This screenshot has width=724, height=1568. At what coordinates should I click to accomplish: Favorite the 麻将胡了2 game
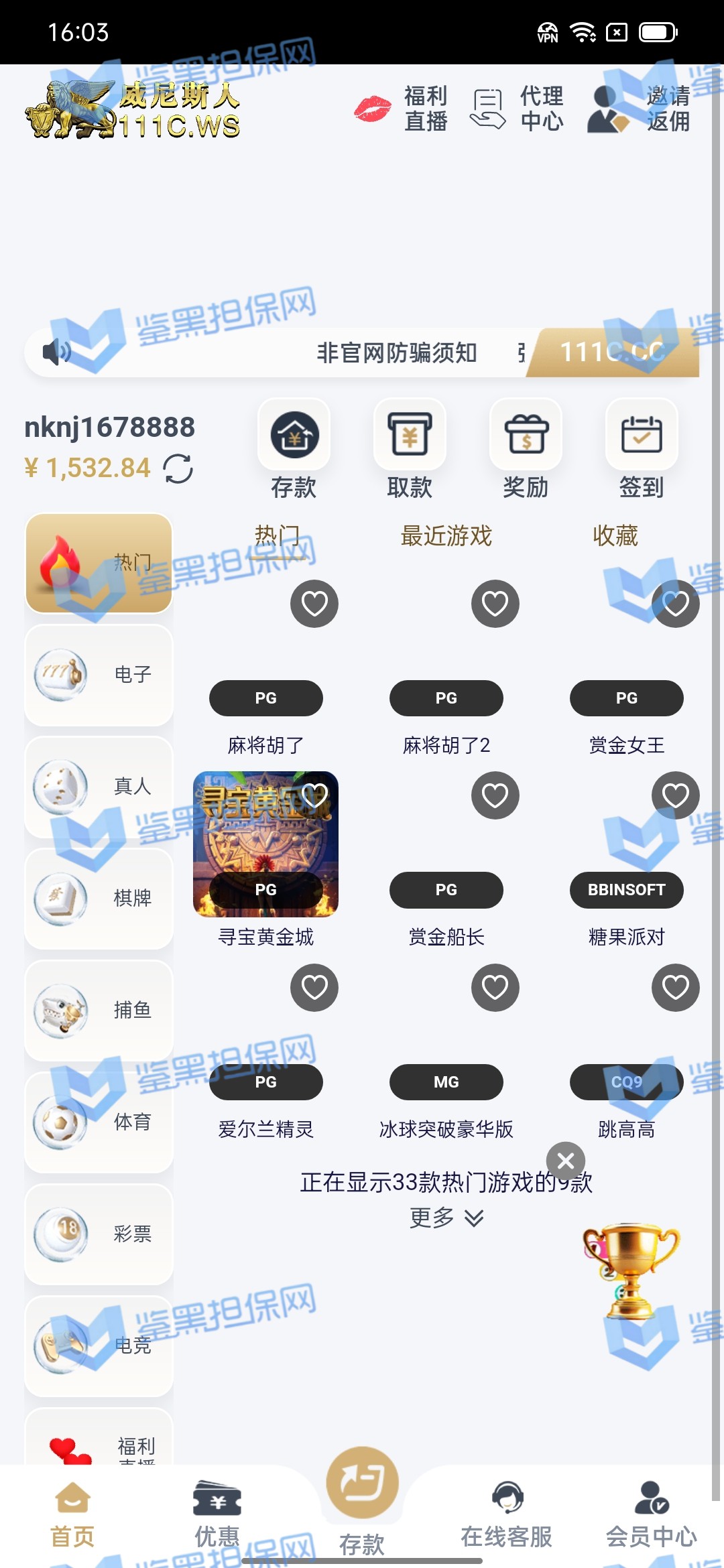coord(495,604)
